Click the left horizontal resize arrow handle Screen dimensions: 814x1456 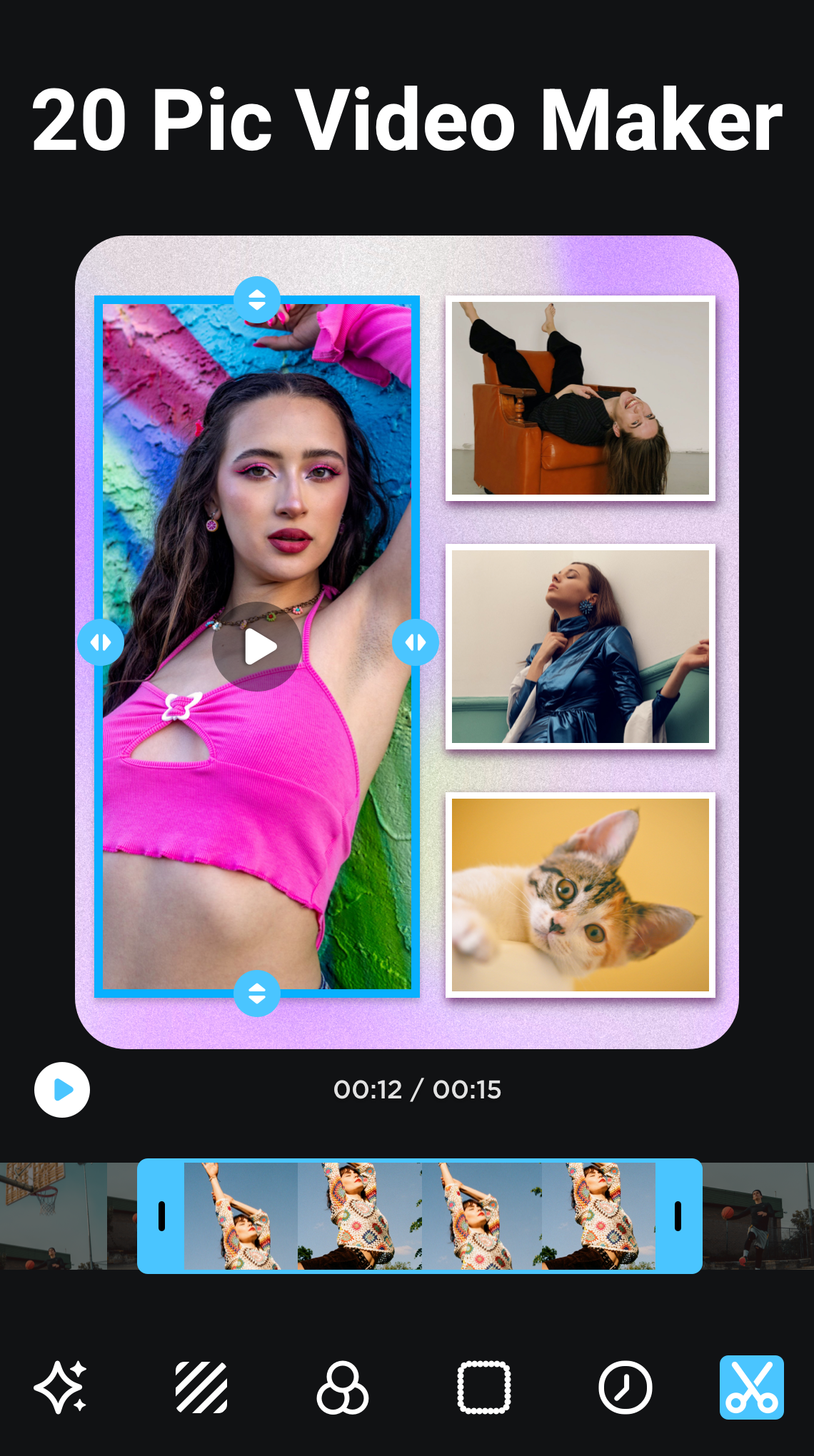(x=101, y=642)
